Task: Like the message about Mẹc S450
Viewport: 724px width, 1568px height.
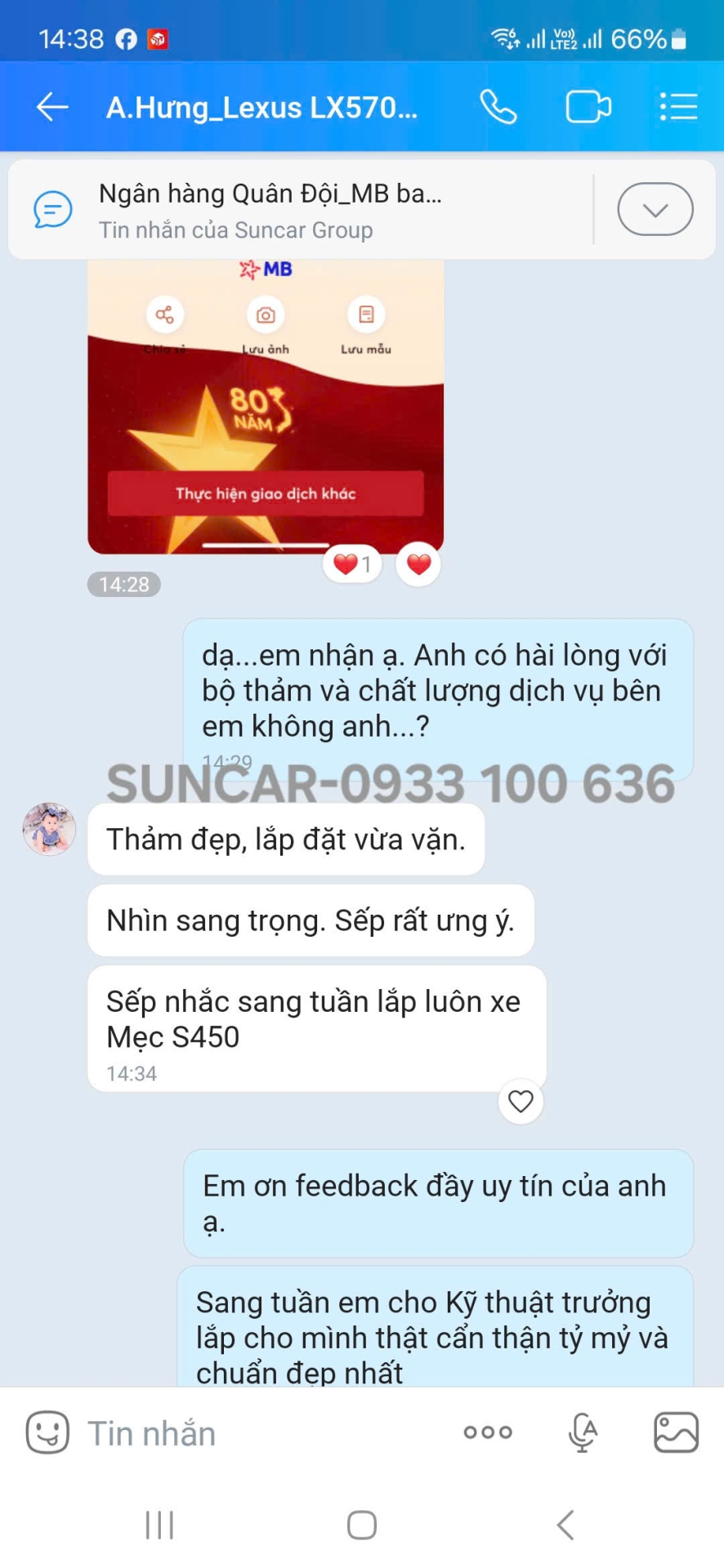Action: tap(521, 1102)
